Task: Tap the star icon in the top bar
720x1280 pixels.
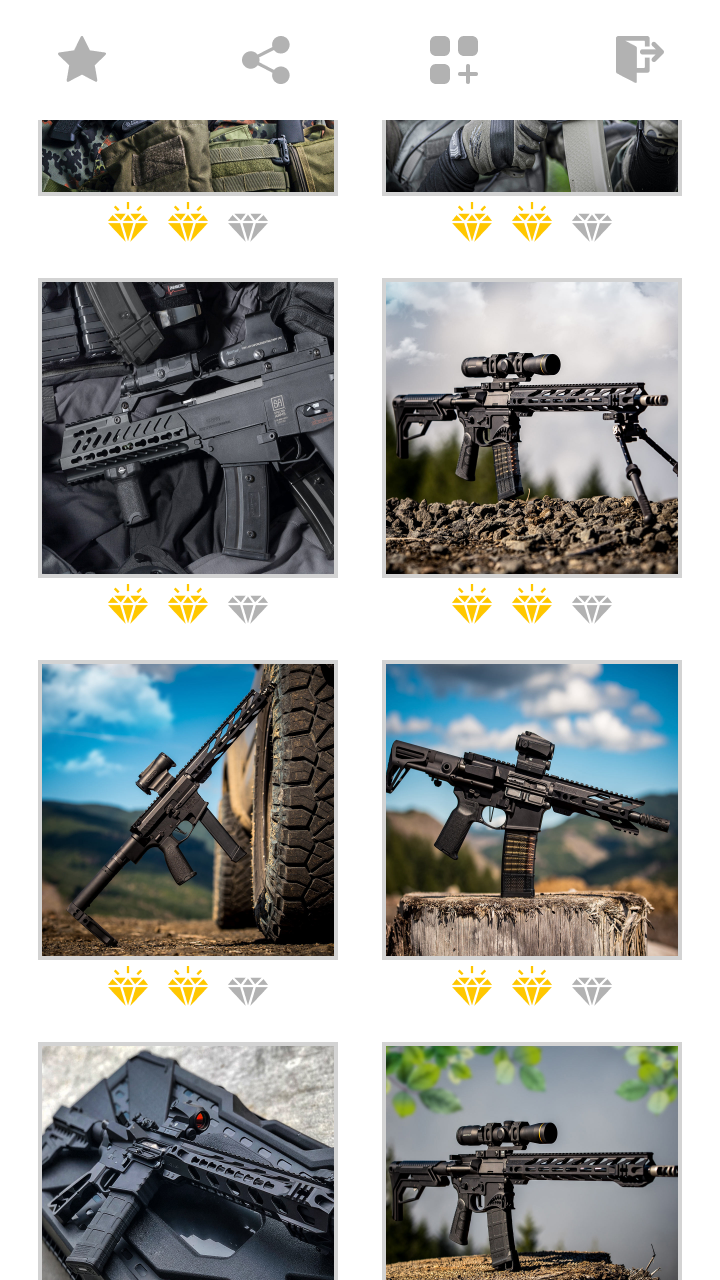Action: 82,60
